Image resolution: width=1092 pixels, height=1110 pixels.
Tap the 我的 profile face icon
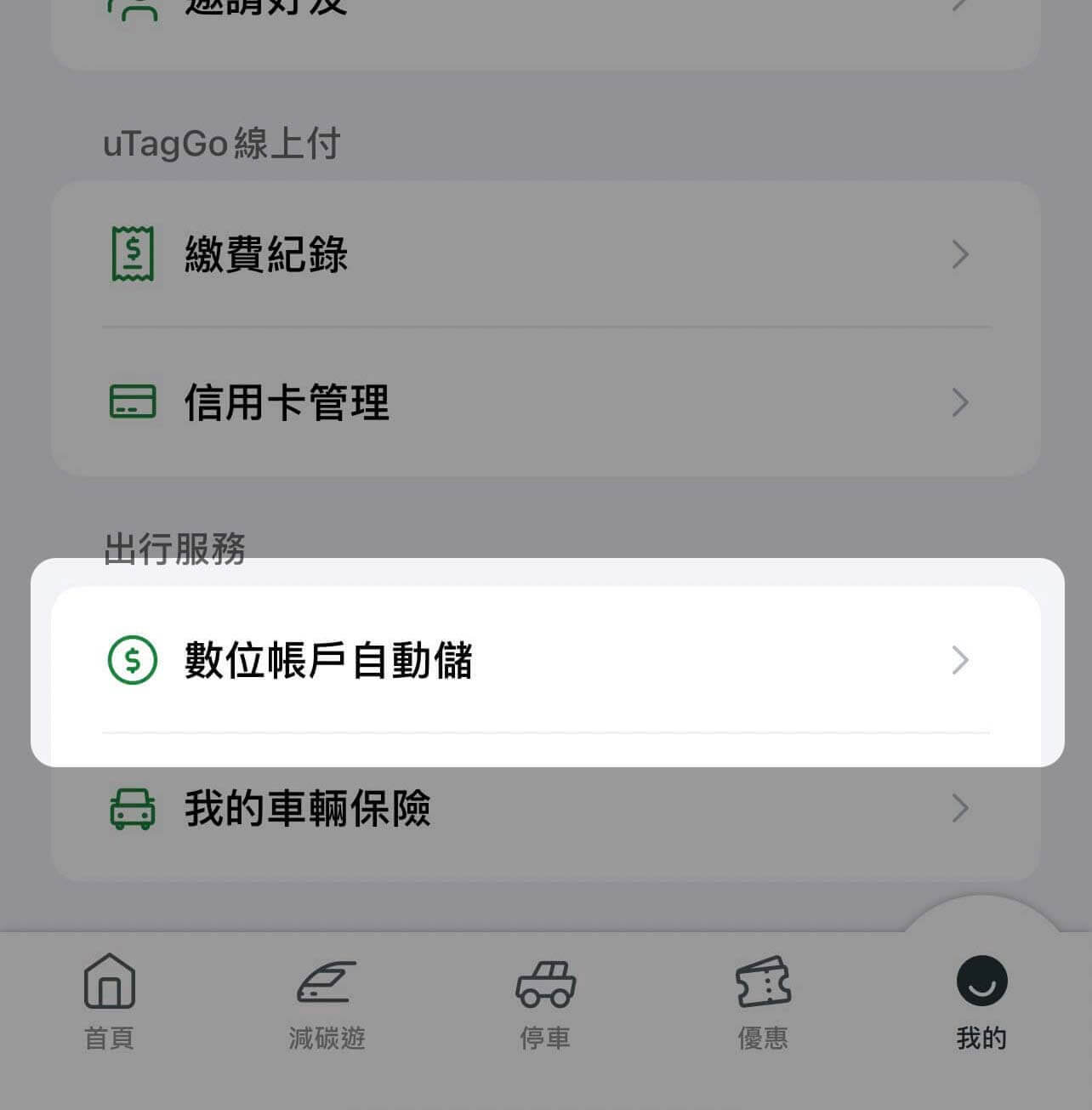click(981, 980)
